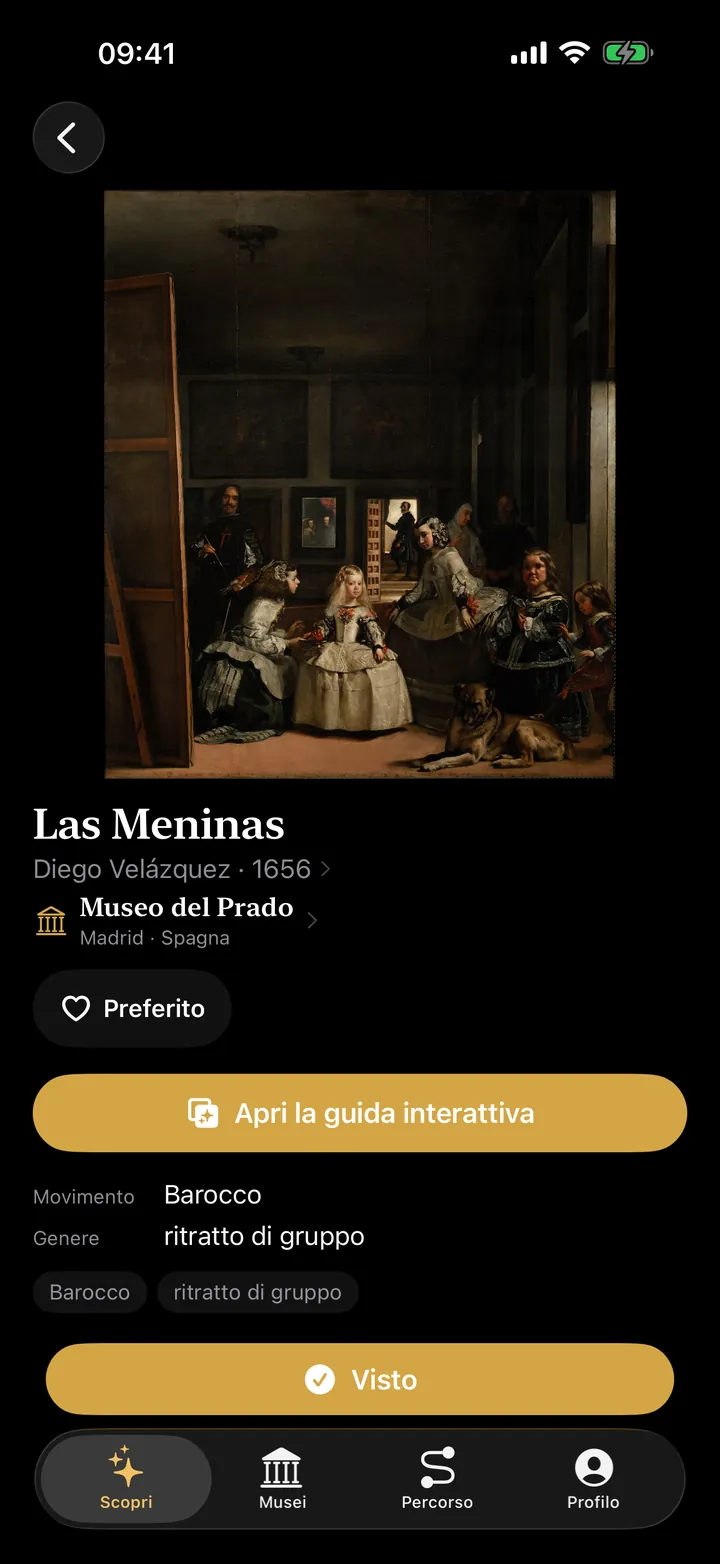The height and width of the screenshot is (1564, 720).
Task: Switch to the Musei tab
Action: point(282,1478)
